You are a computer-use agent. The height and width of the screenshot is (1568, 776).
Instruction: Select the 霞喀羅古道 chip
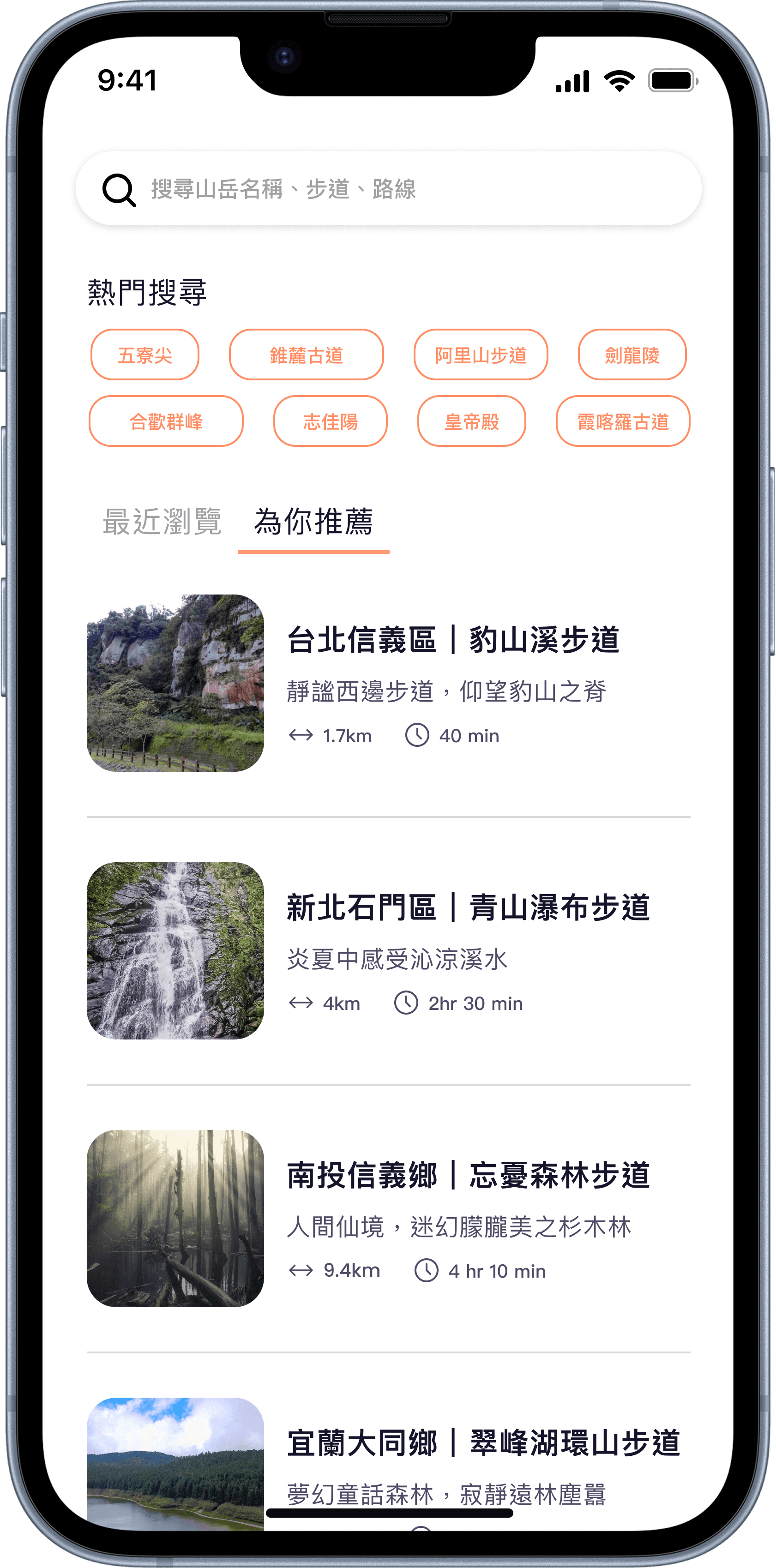tap(623, 421)
